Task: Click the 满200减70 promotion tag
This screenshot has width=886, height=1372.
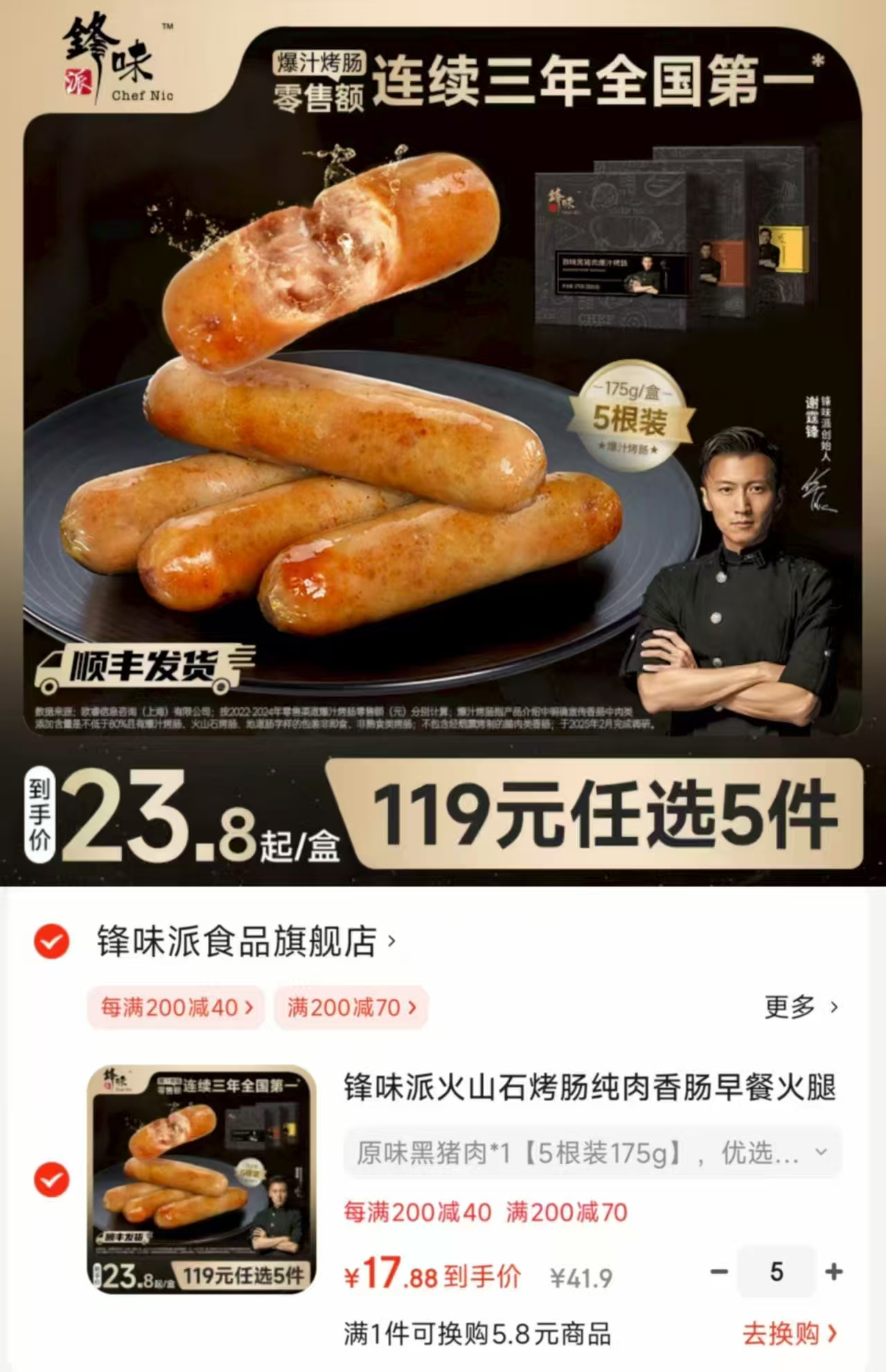Action: click(x=350, y=1008)
